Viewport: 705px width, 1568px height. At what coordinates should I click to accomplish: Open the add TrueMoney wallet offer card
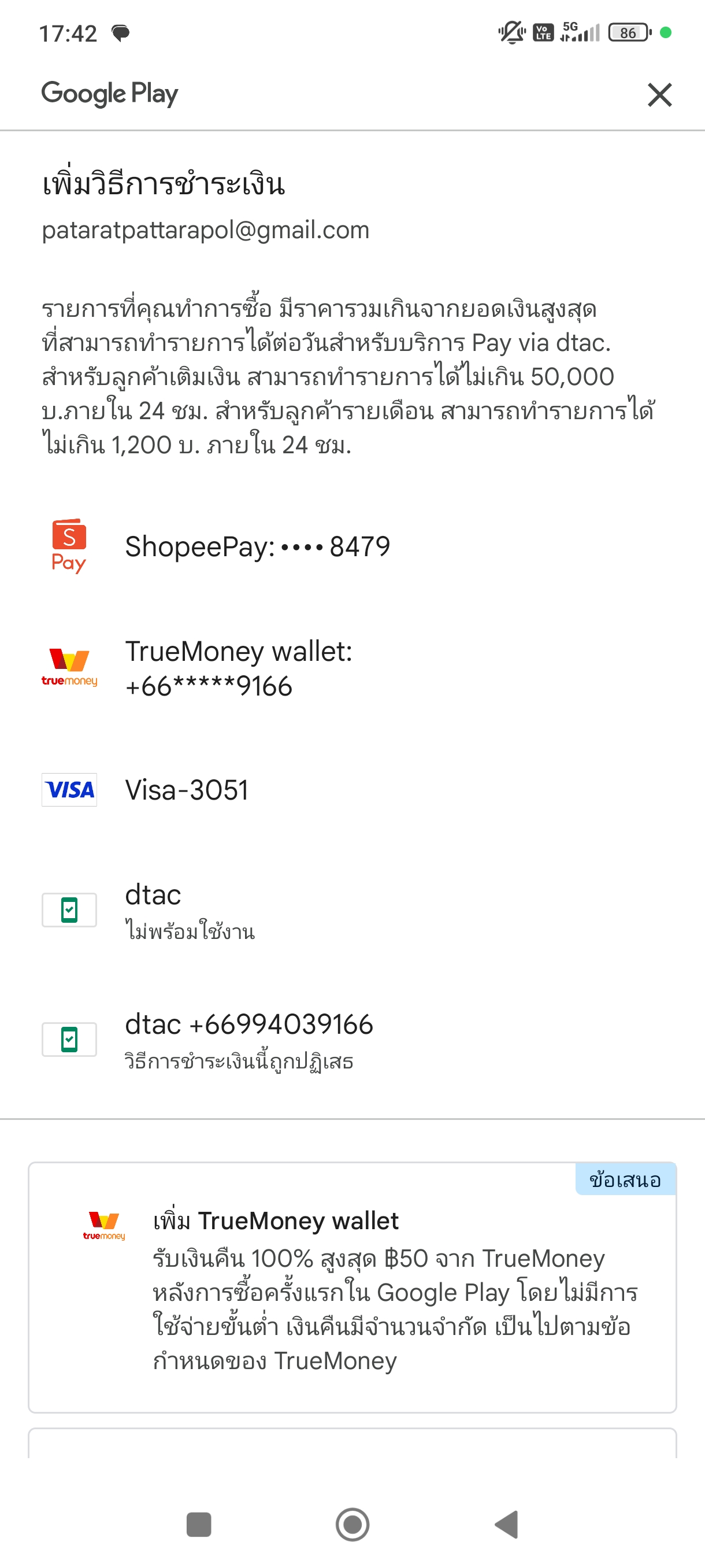point(352,1288)
